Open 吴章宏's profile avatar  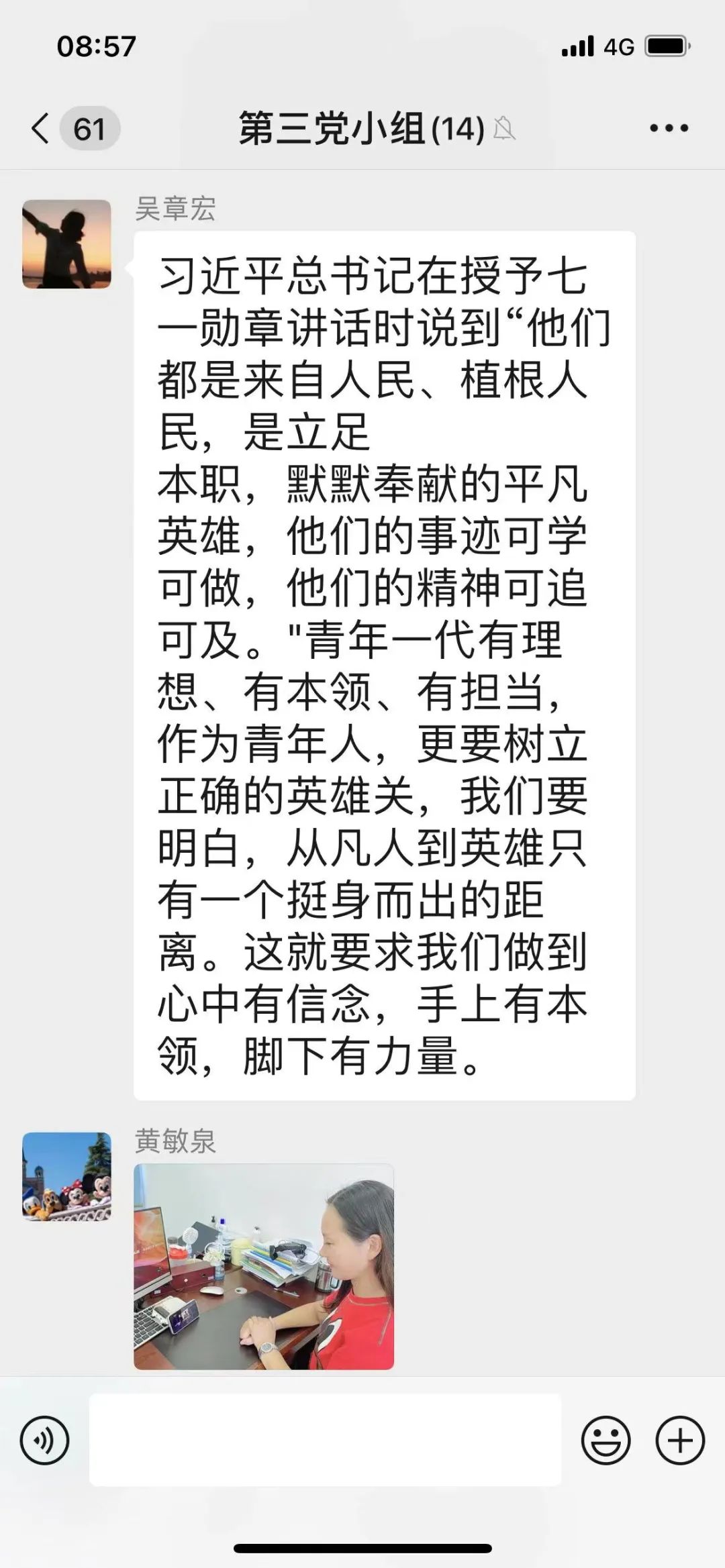tap(66, 244)
